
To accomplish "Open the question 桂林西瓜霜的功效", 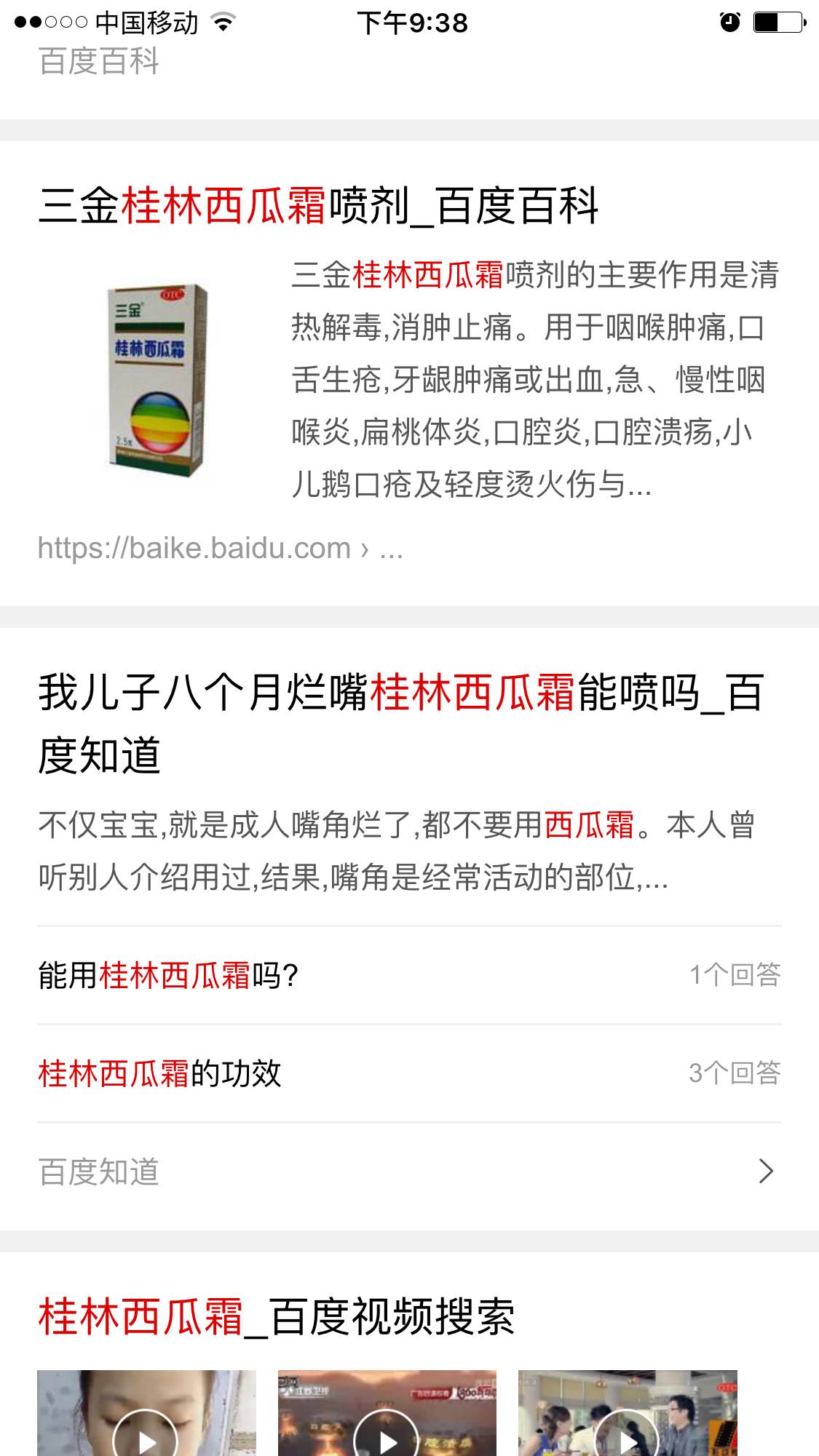I will click(160, 1073).
